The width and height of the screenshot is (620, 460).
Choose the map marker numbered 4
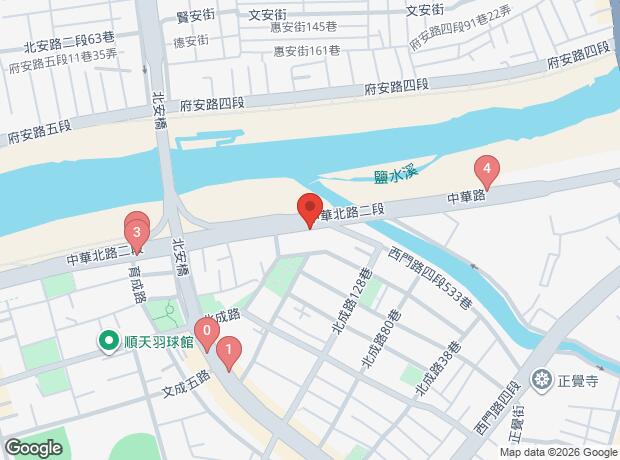[486, 169]
